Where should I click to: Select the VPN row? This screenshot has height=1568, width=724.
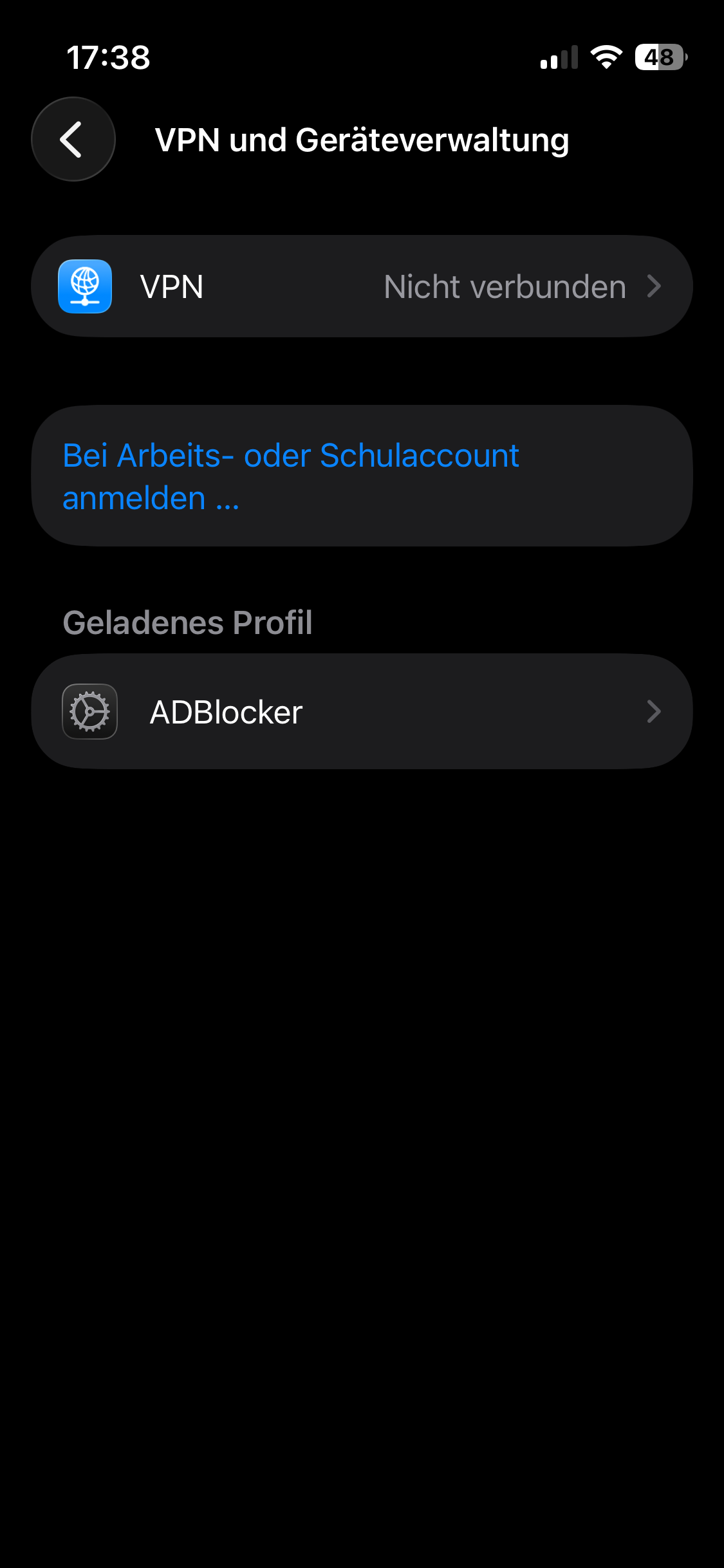(360, 286)
